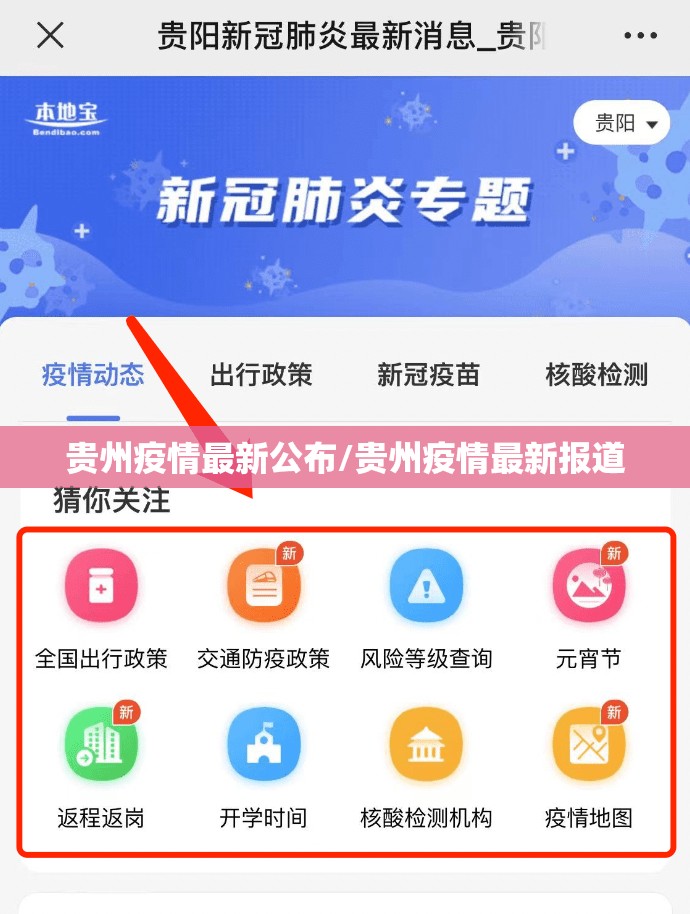Open the 元宵节 shortcut
This screenshot has width=690, height=914.
pyautogui.click(x=589, y=587)
